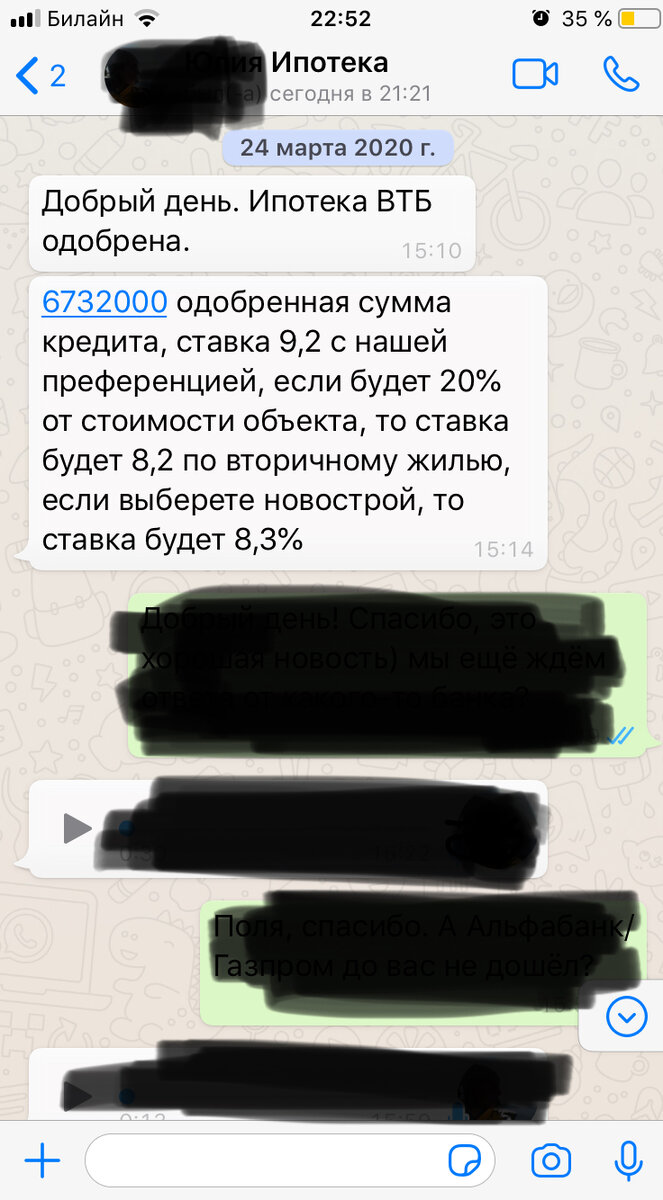Start a voice call
This screenshot has width=663, height=1200.
pos(620,75)
